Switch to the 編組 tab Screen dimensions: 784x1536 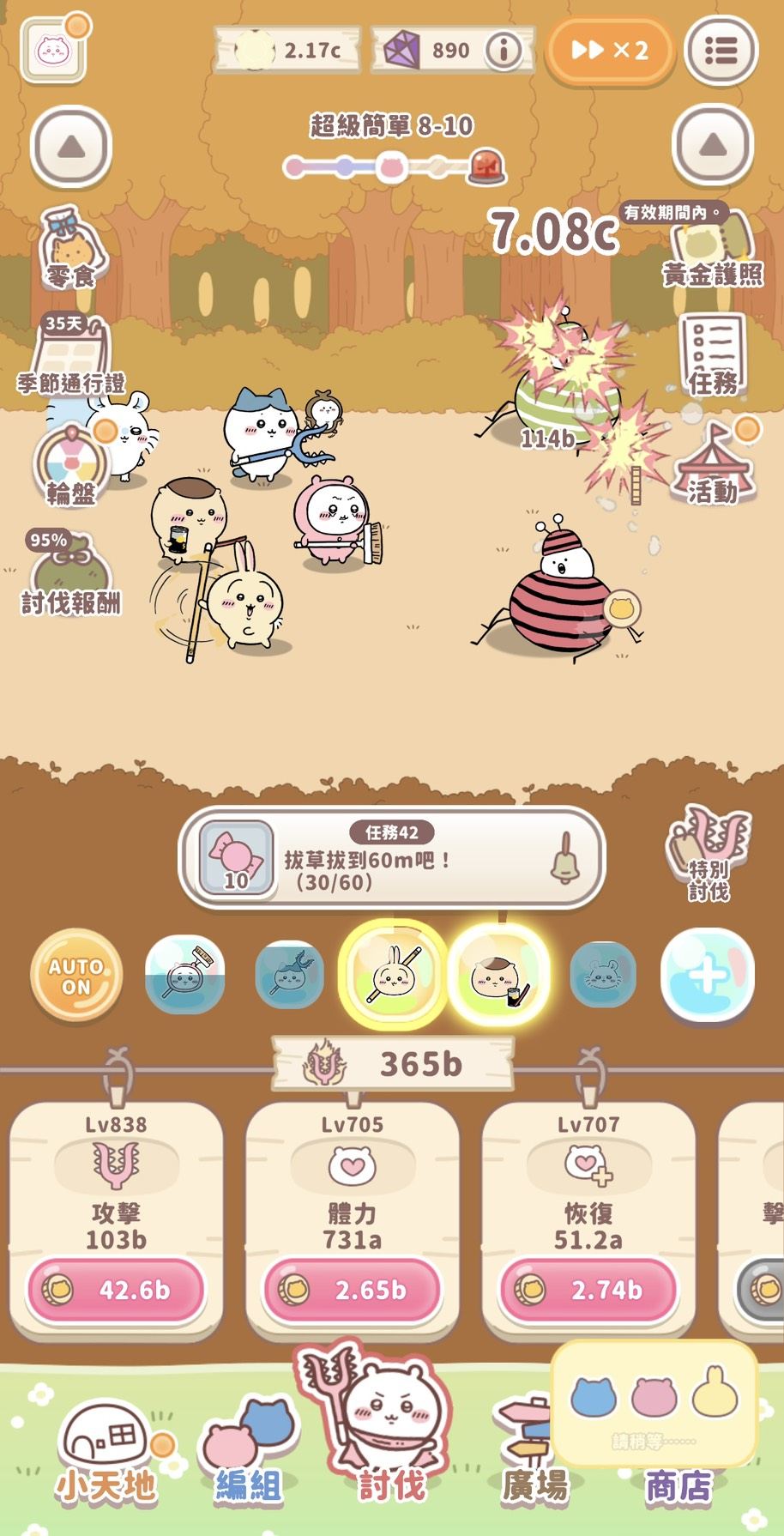249,1454
